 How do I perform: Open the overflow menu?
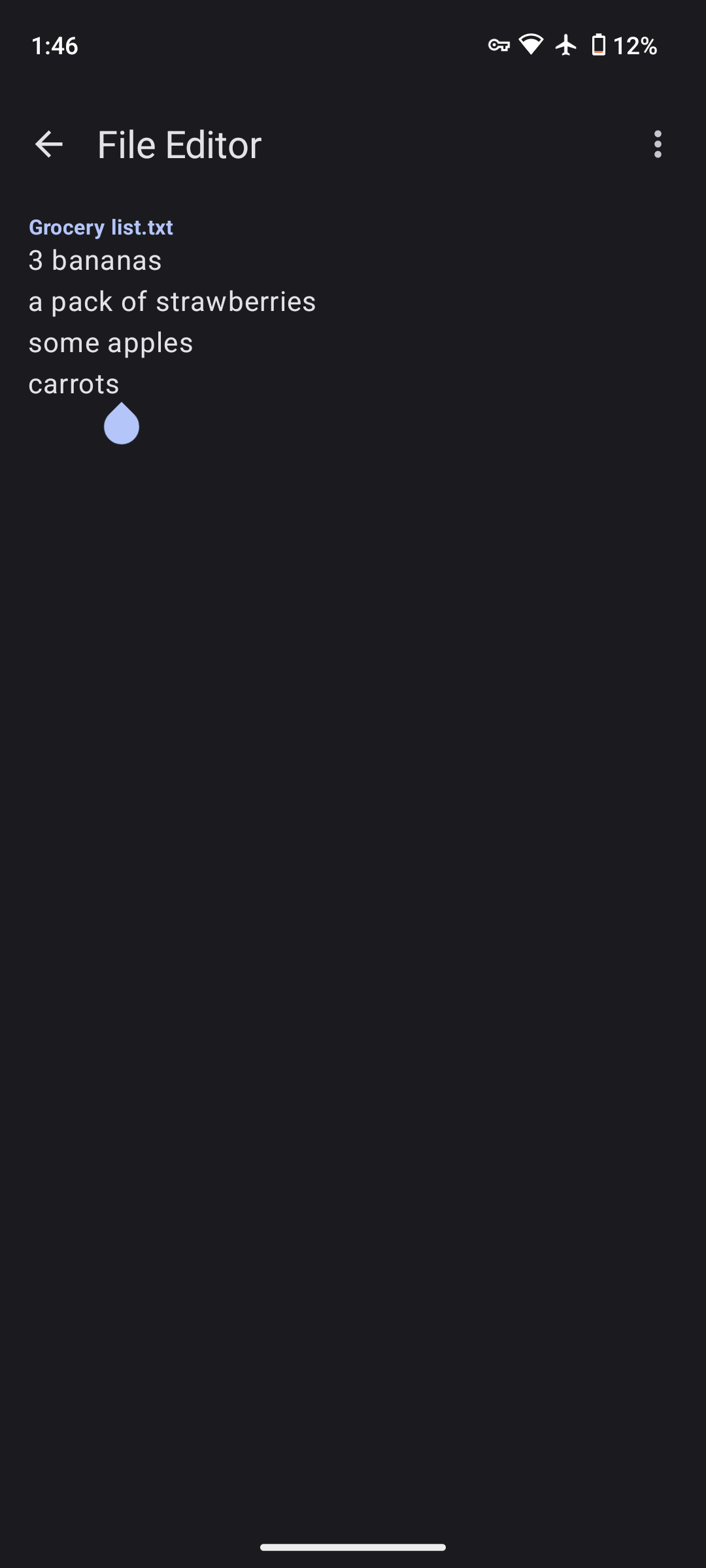point(658,144)
